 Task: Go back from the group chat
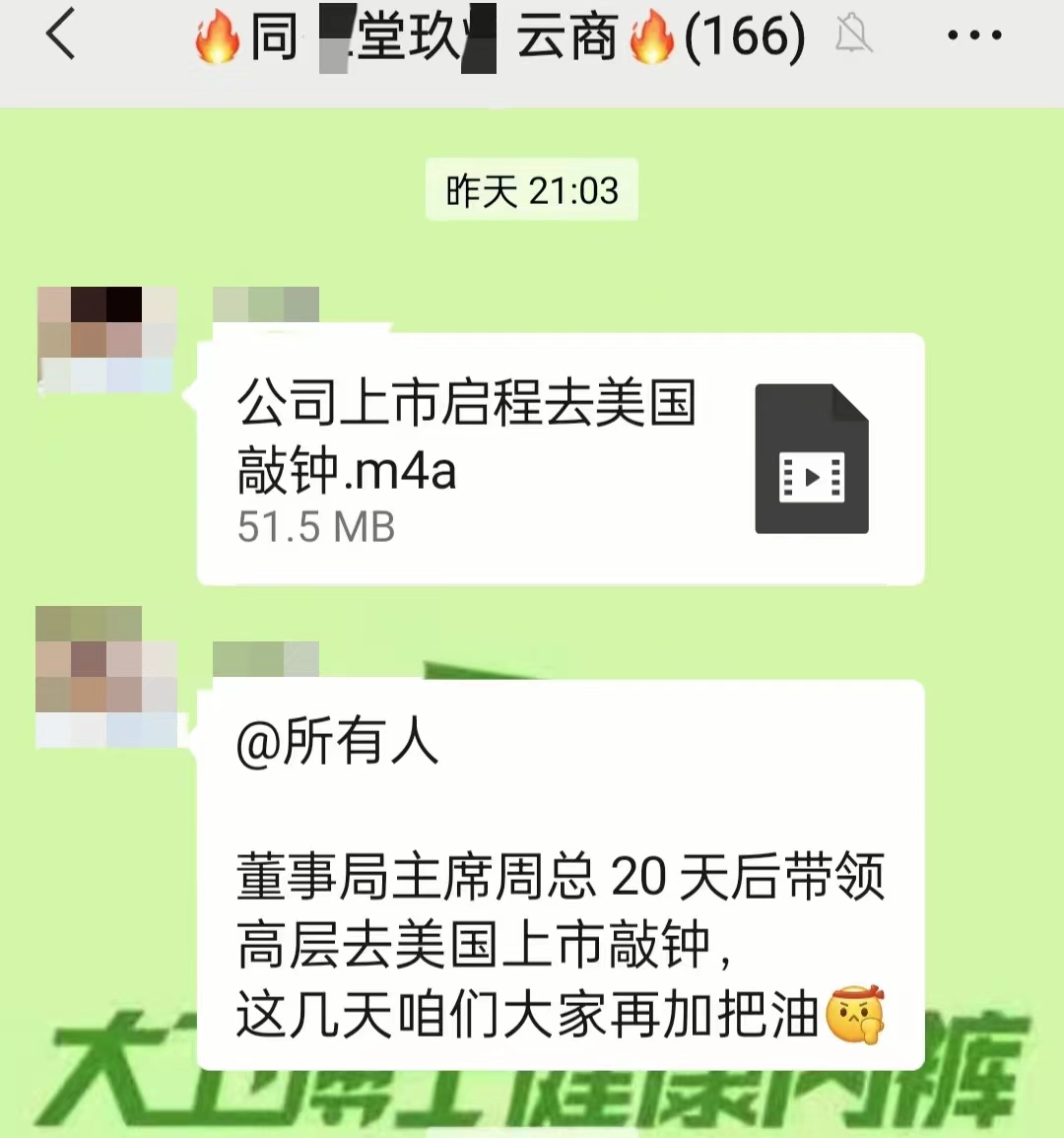pyautogui.click(x=61, y=36)
